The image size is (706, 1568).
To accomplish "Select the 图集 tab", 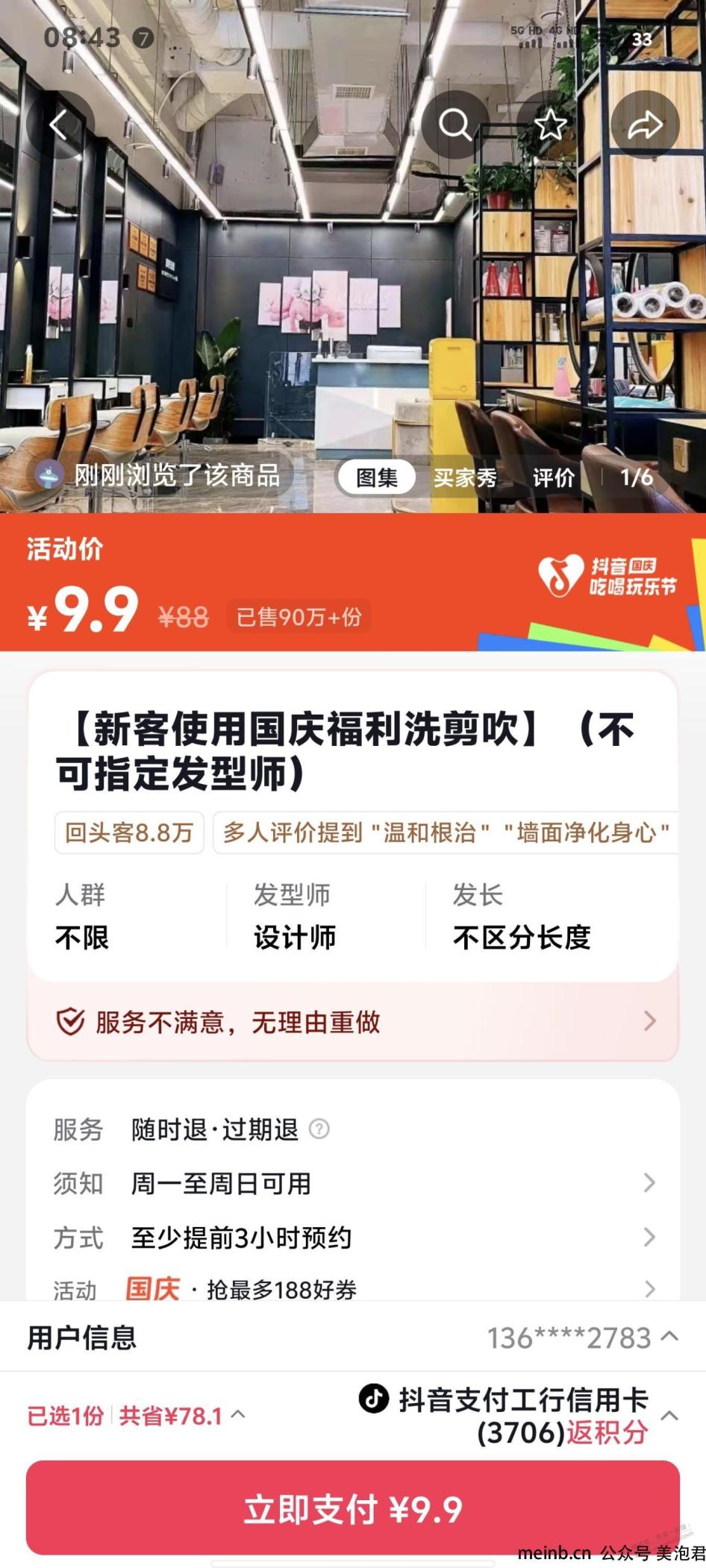I will coord(377,477).
